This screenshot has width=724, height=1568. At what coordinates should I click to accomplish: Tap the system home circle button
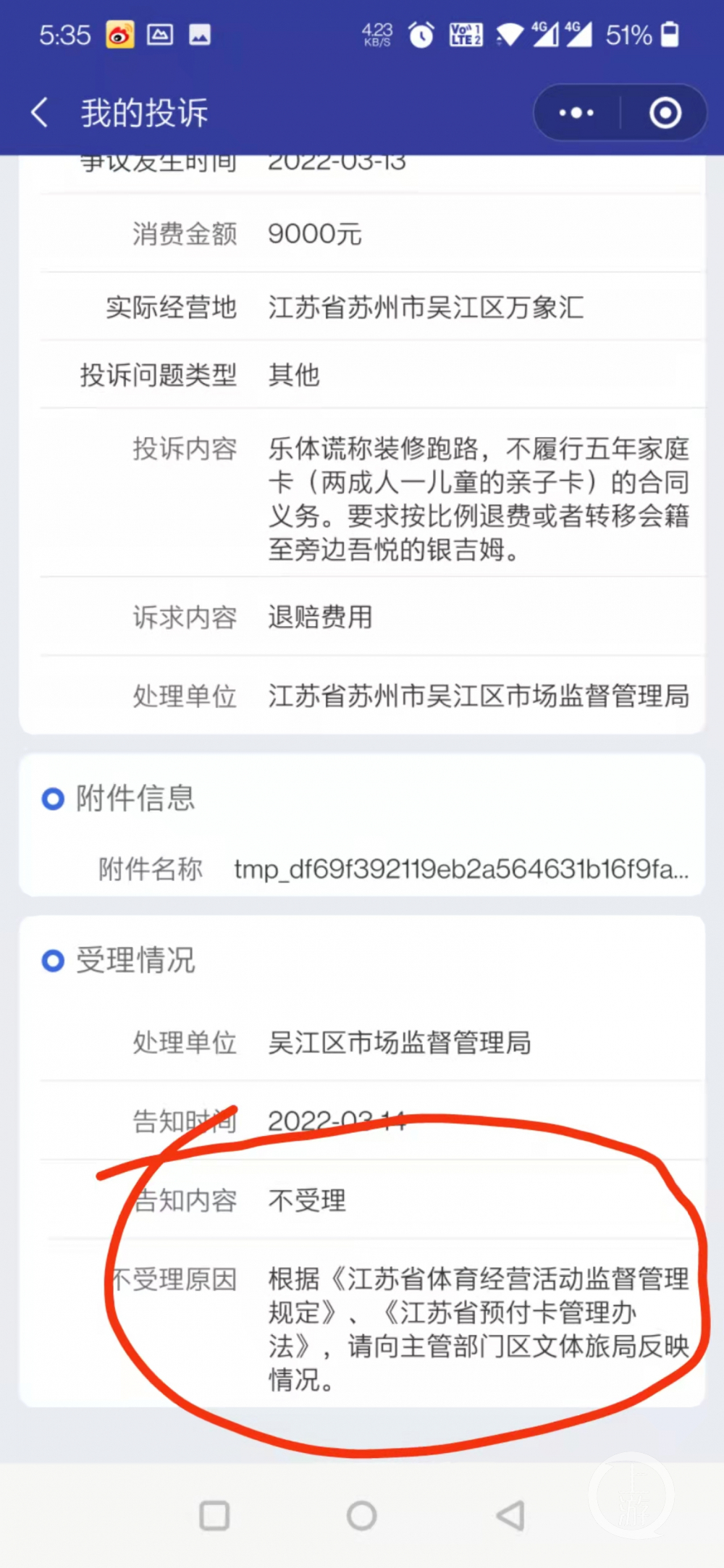(x=361, y=1515)
